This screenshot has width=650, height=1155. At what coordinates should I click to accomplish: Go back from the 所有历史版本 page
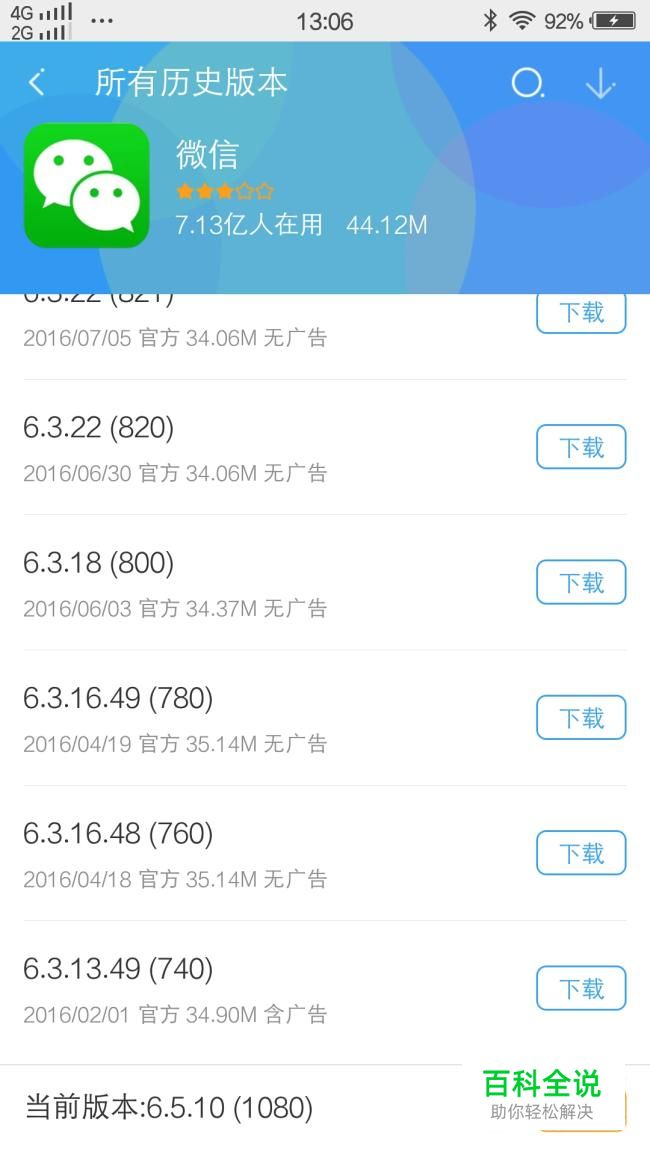37,82
